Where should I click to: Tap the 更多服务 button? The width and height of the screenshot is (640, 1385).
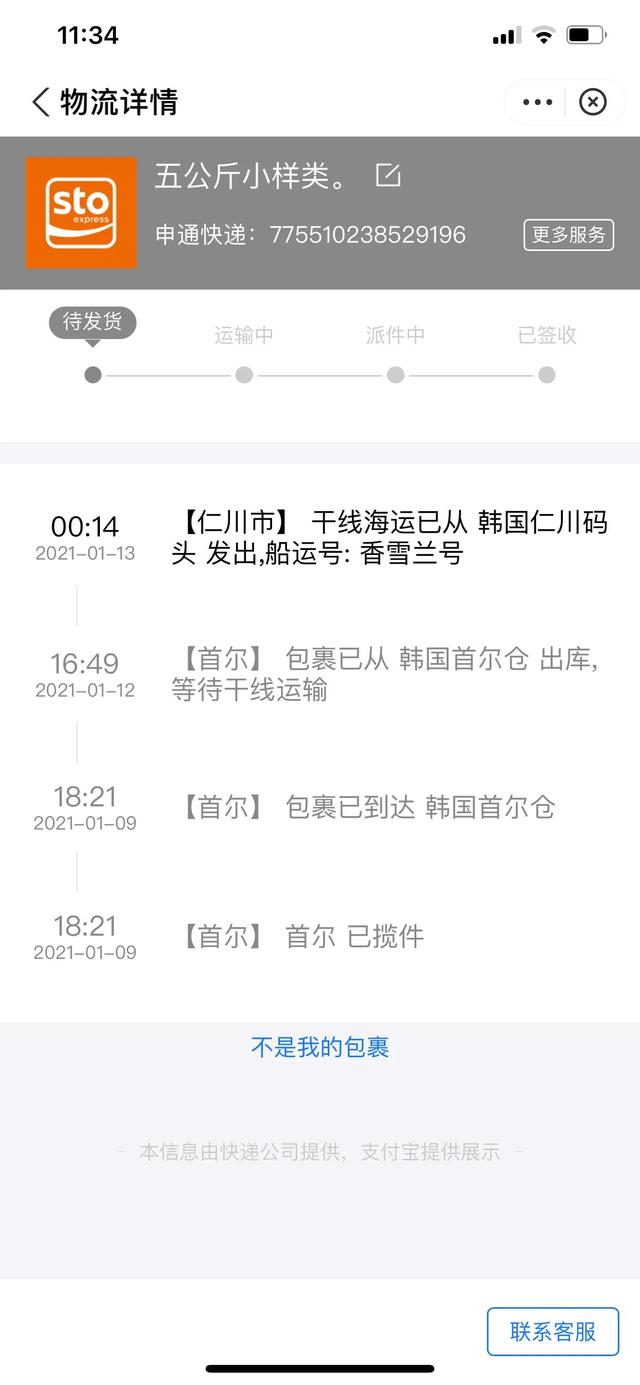[x=568, y=235]
